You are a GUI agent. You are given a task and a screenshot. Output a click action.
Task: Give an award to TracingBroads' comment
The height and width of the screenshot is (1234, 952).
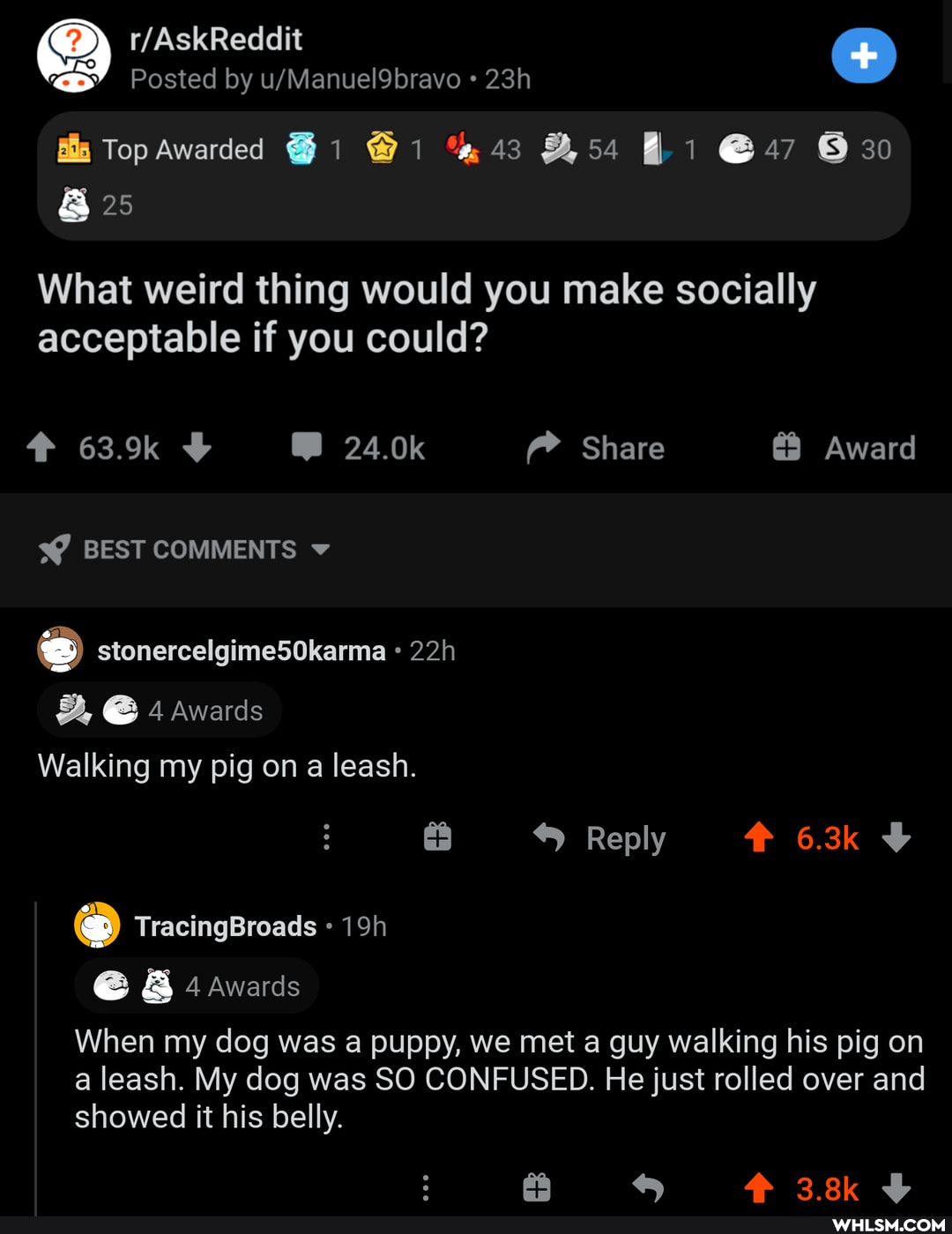pos(537,1188)
